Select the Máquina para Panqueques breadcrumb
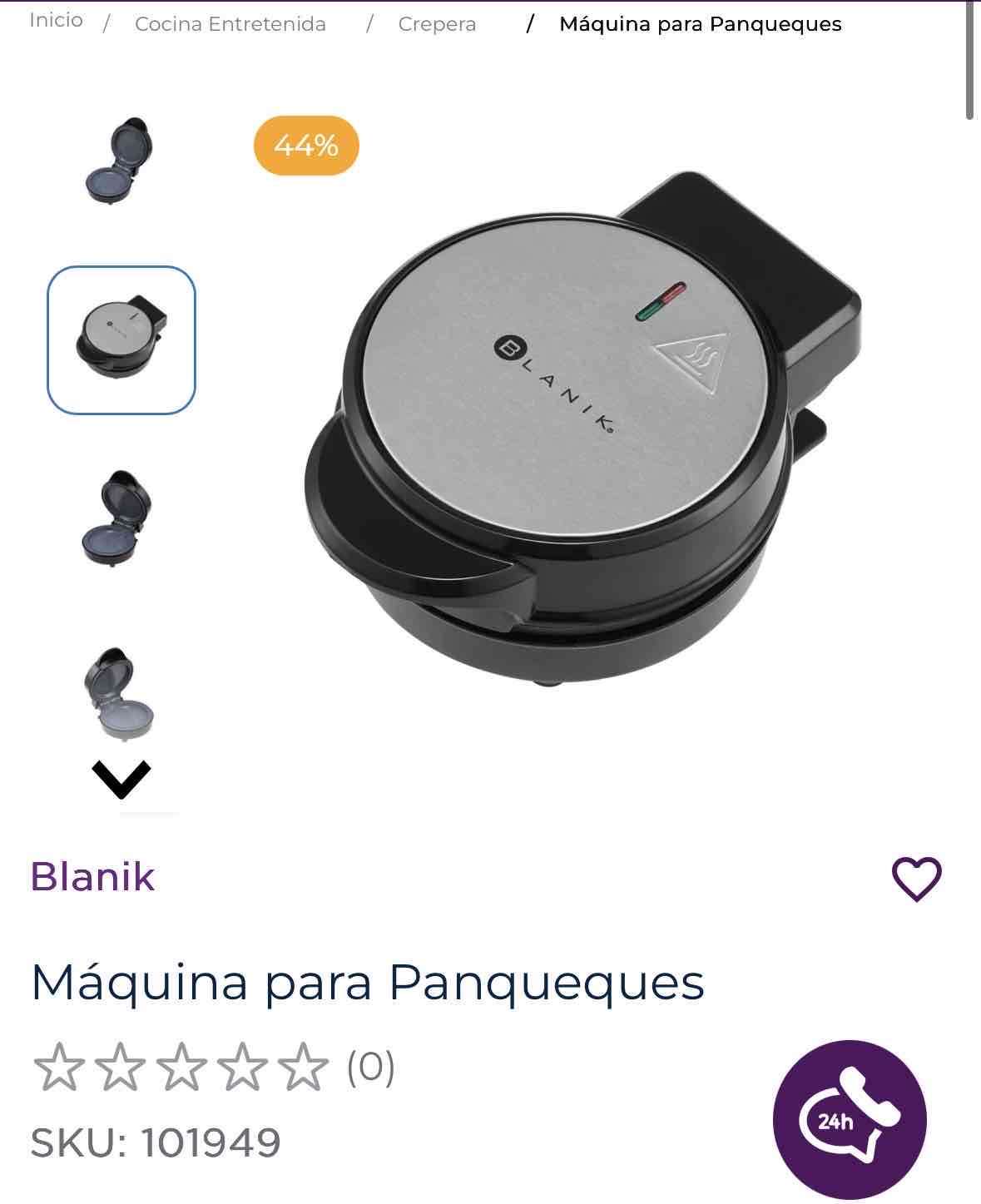Screen dimensions: 981x1204 [x=701, y=23]
